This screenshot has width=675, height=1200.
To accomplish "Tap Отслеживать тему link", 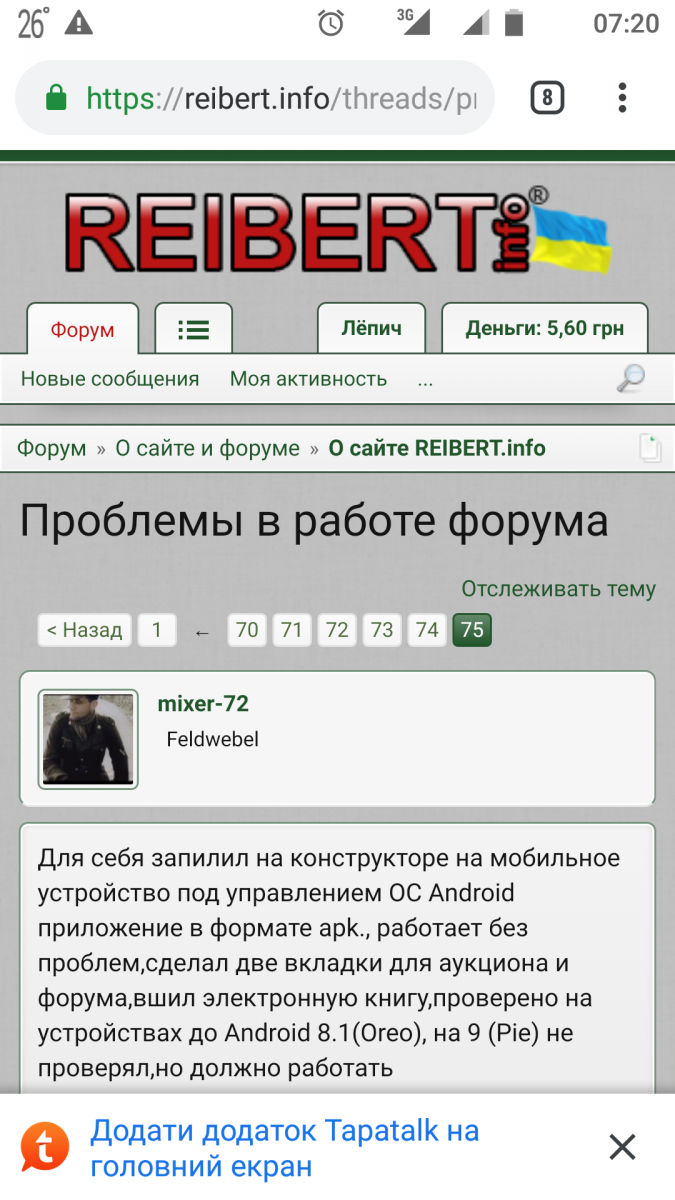I will pyautogui.click(x=558, y=588).
